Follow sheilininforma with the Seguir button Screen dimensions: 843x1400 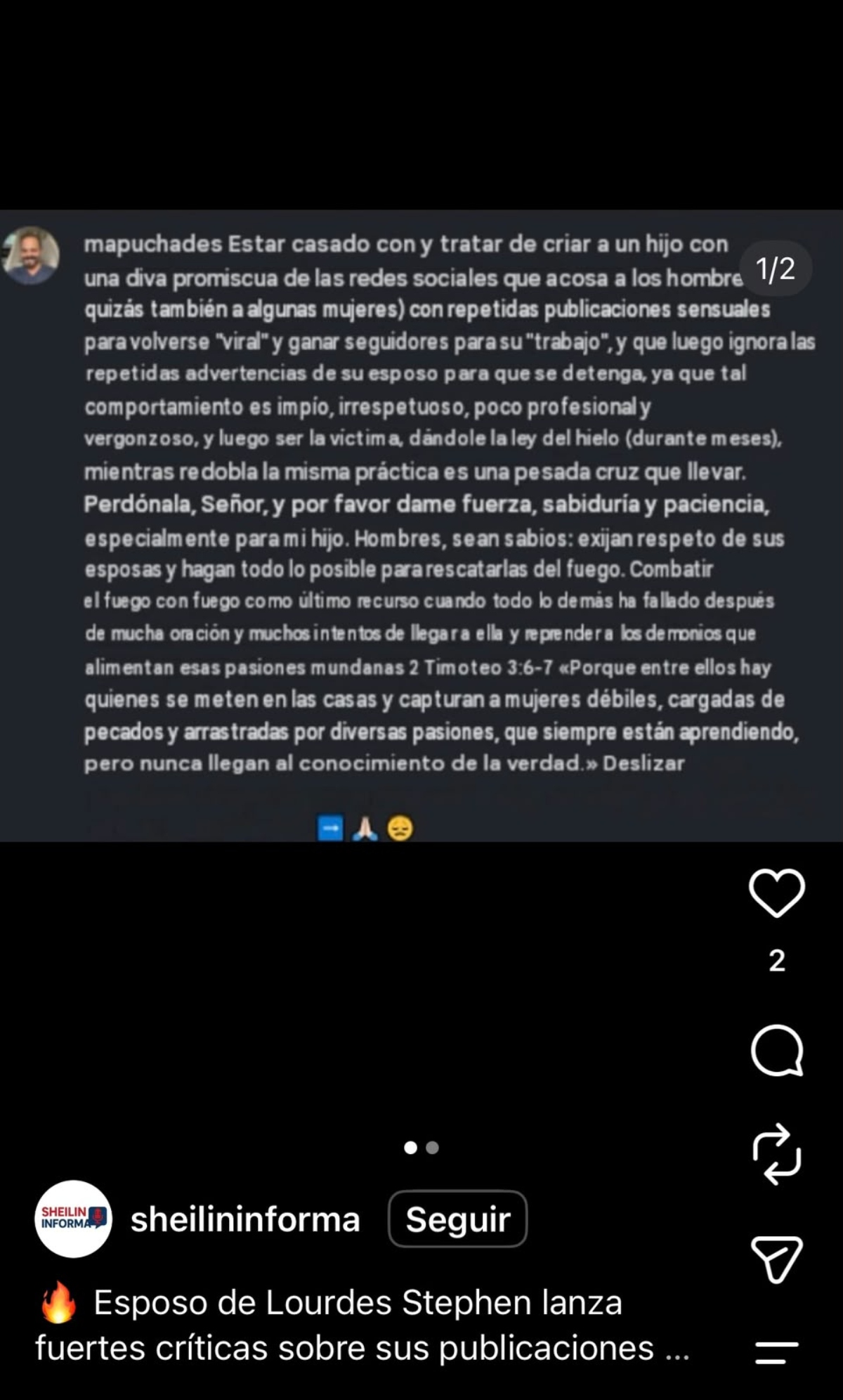pos(457,1219)
